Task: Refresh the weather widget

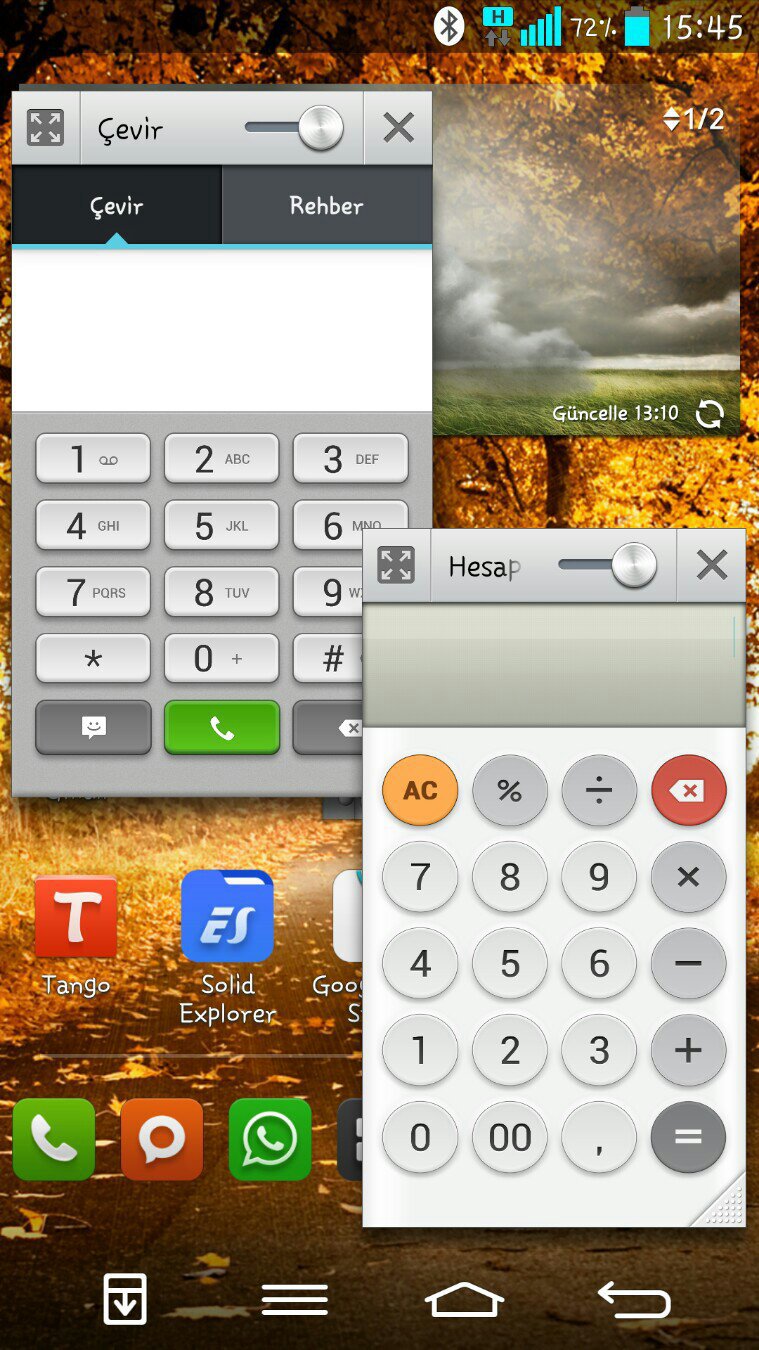Action: (x=710, y=413)
